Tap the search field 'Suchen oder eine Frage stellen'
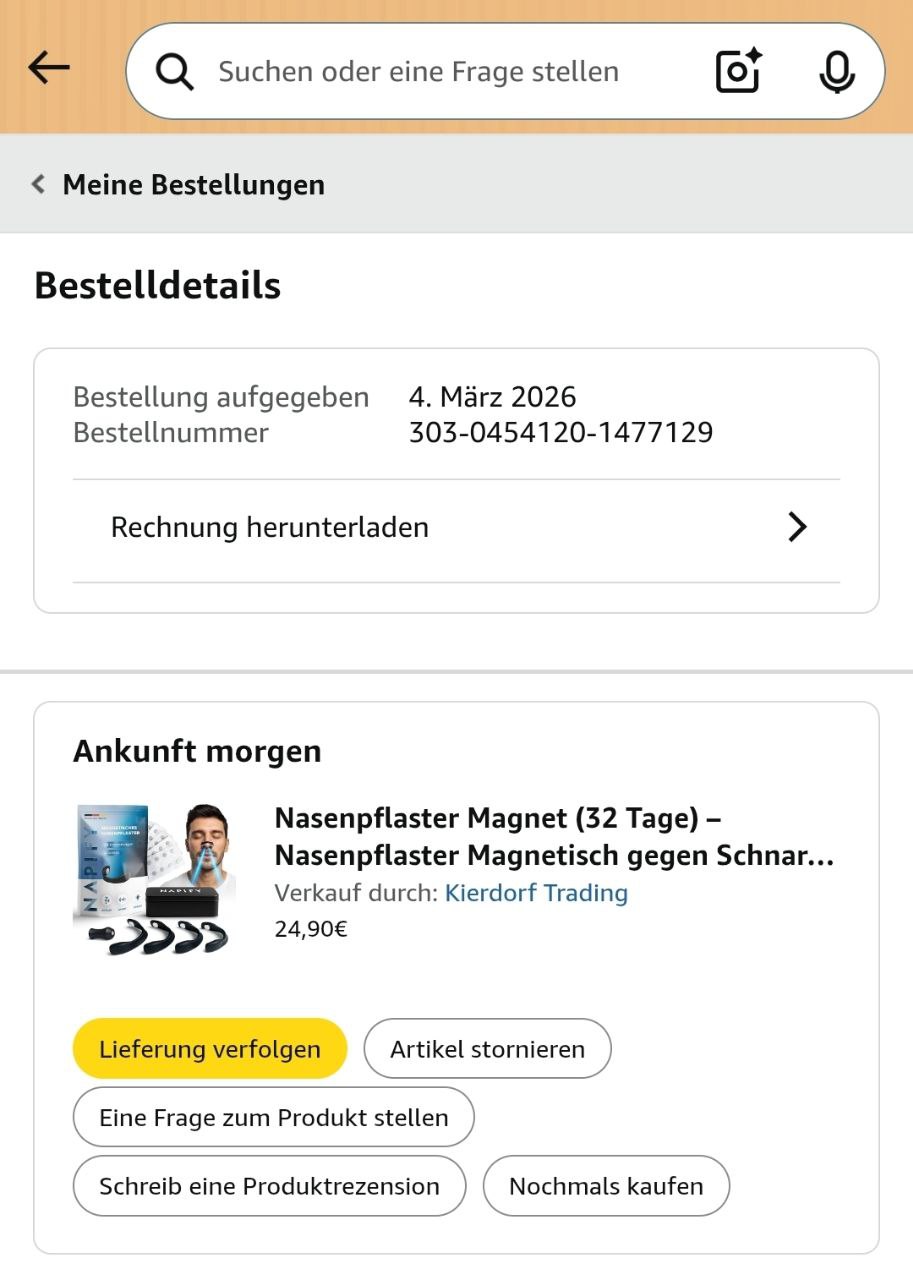913x1280 pixels. click(418, 72)
